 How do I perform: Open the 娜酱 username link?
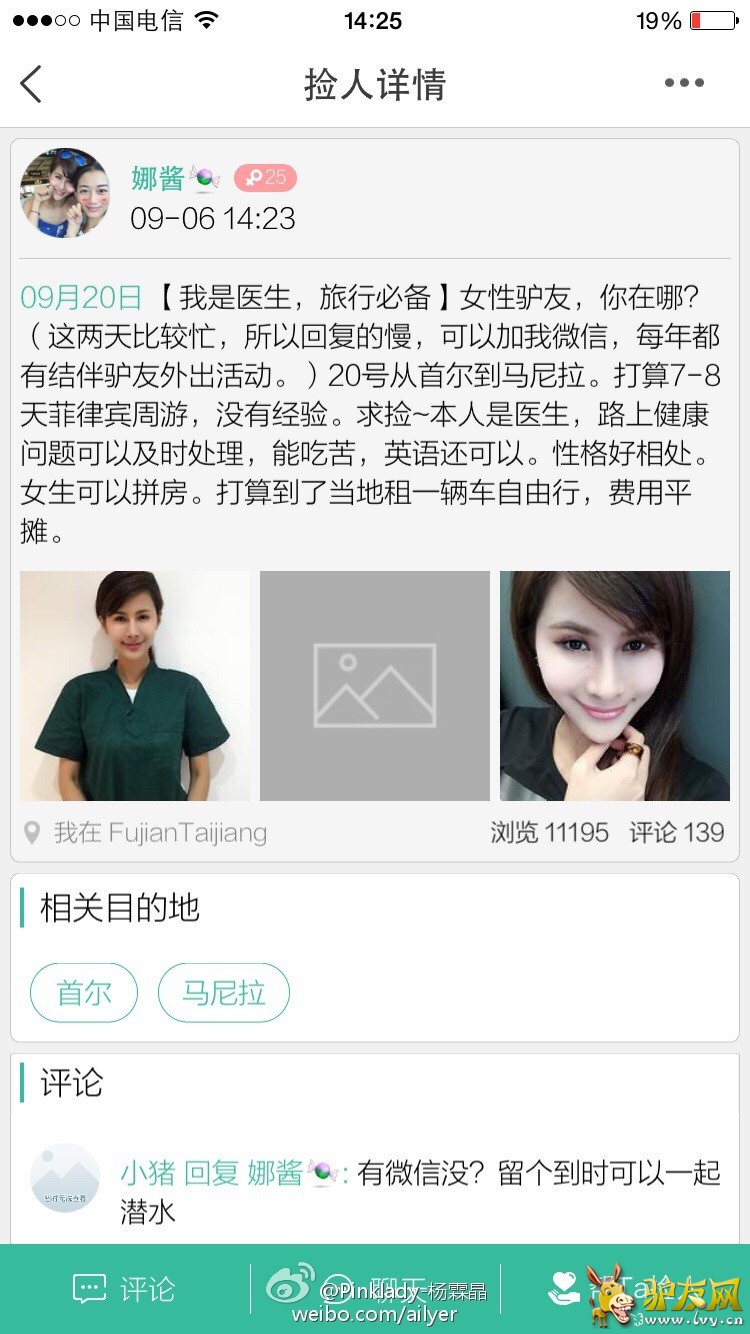click(158, 178)
